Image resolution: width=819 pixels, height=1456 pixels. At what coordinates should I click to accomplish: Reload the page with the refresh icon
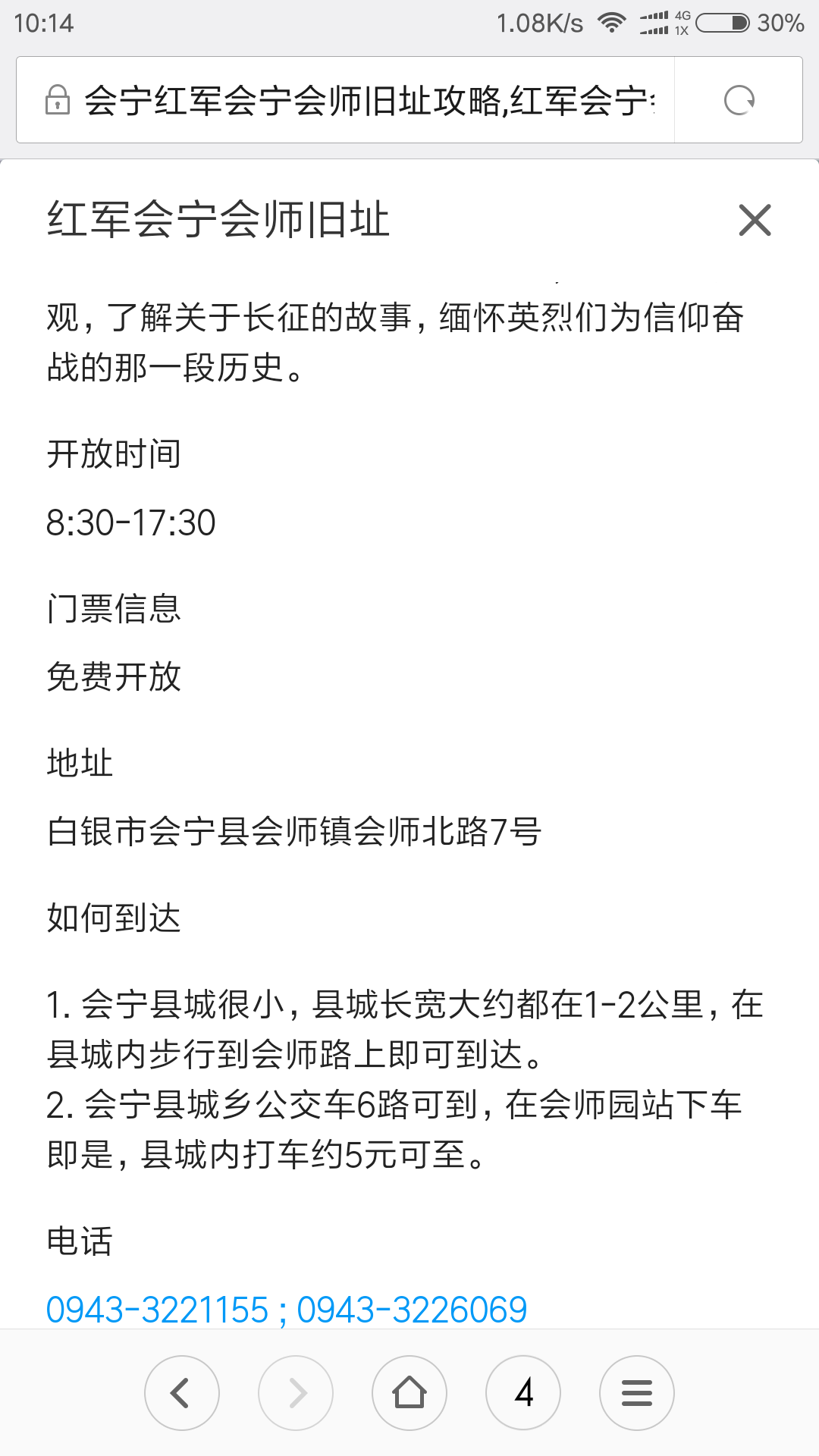pos(739,100)
